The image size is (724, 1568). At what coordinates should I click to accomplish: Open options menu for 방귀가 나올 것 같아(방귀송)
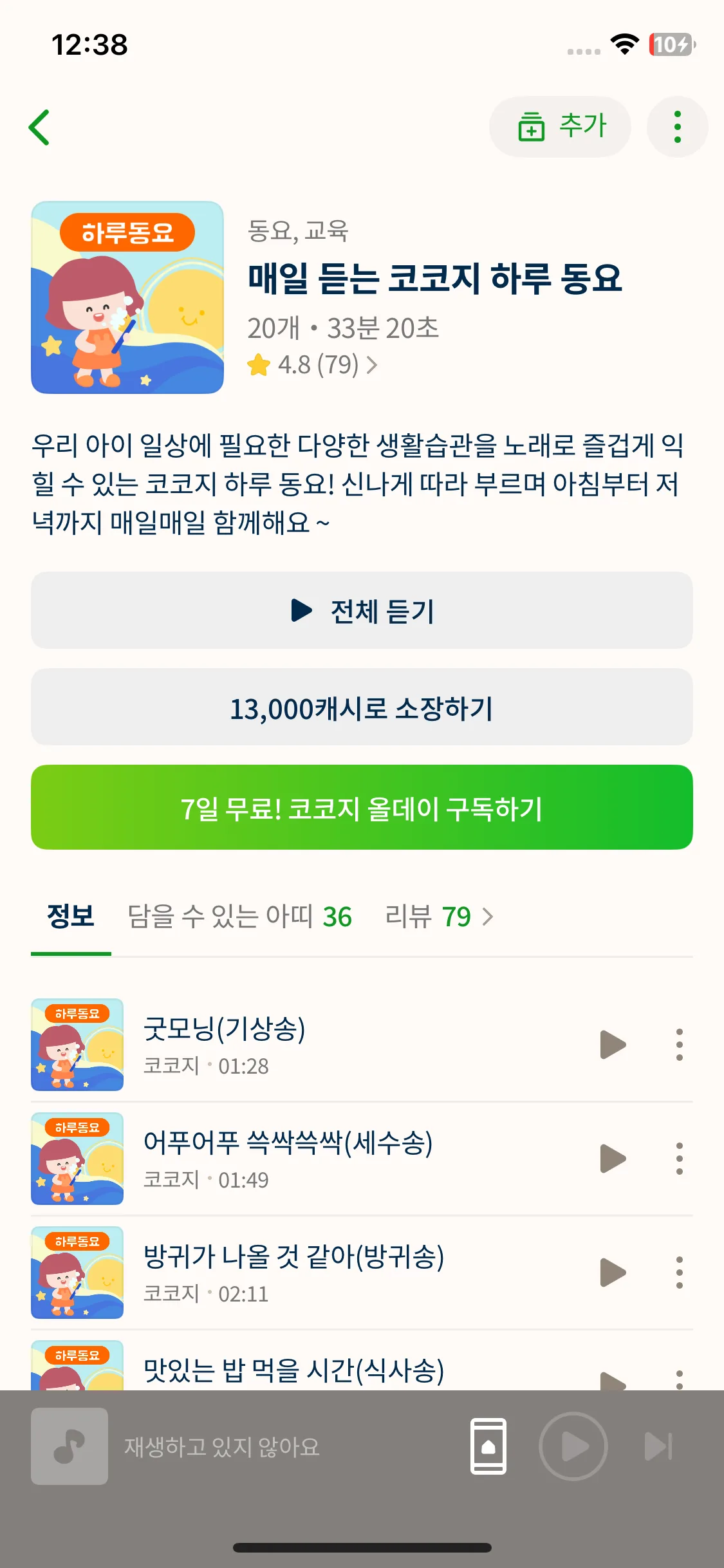coord(679,1273)
